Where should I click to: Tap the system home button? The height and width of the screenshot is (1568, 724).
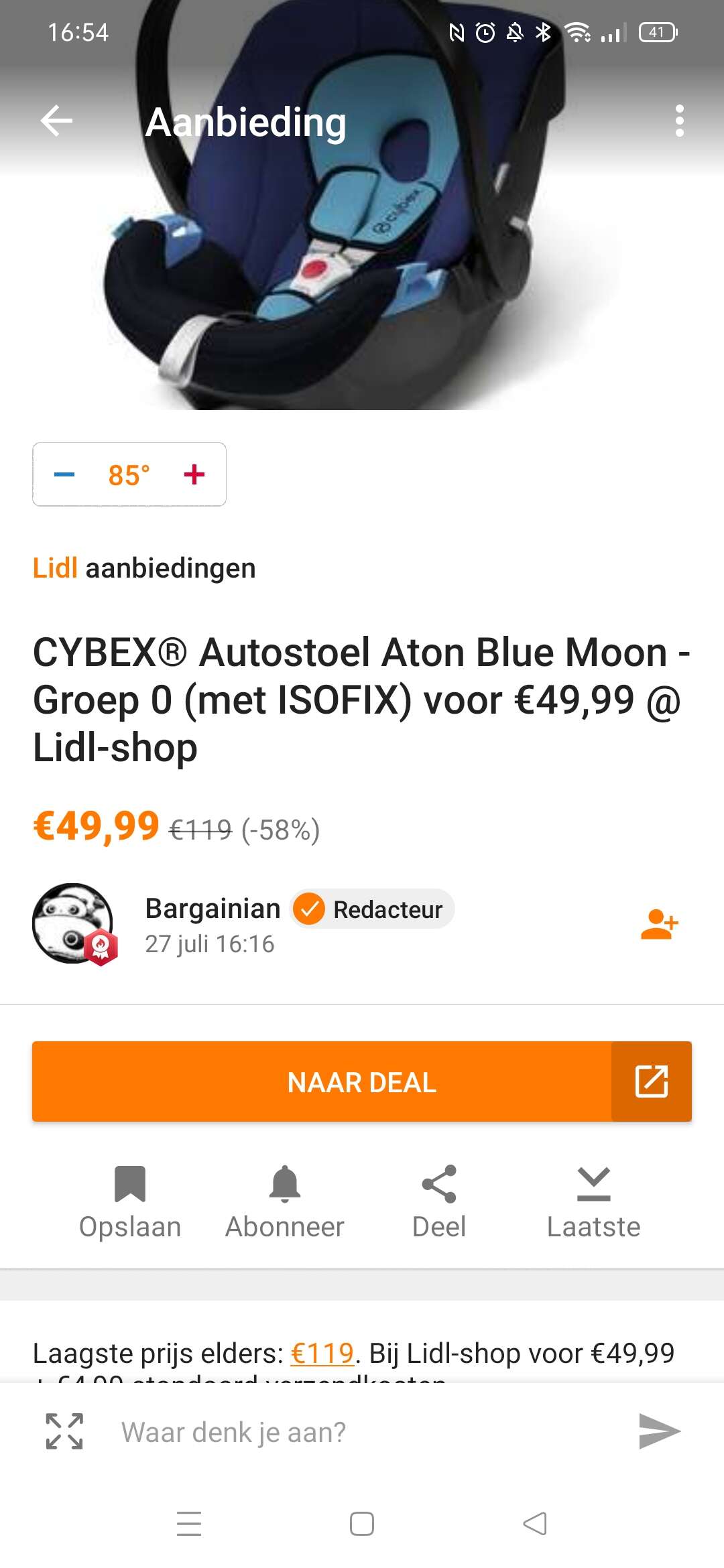click(x=362, y=1524)
